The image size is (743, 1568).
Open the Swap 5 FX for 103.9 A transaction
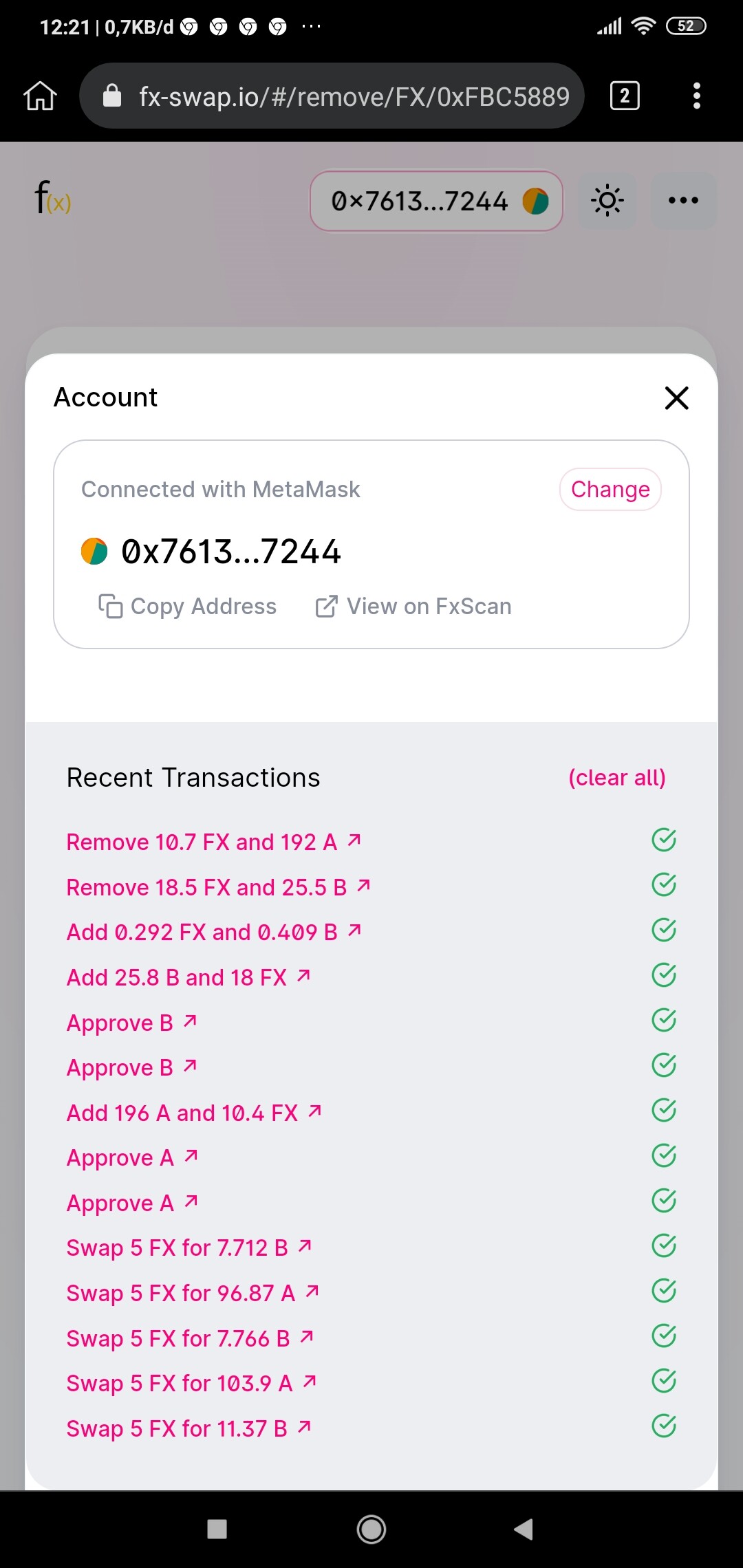pos(191,1383)
